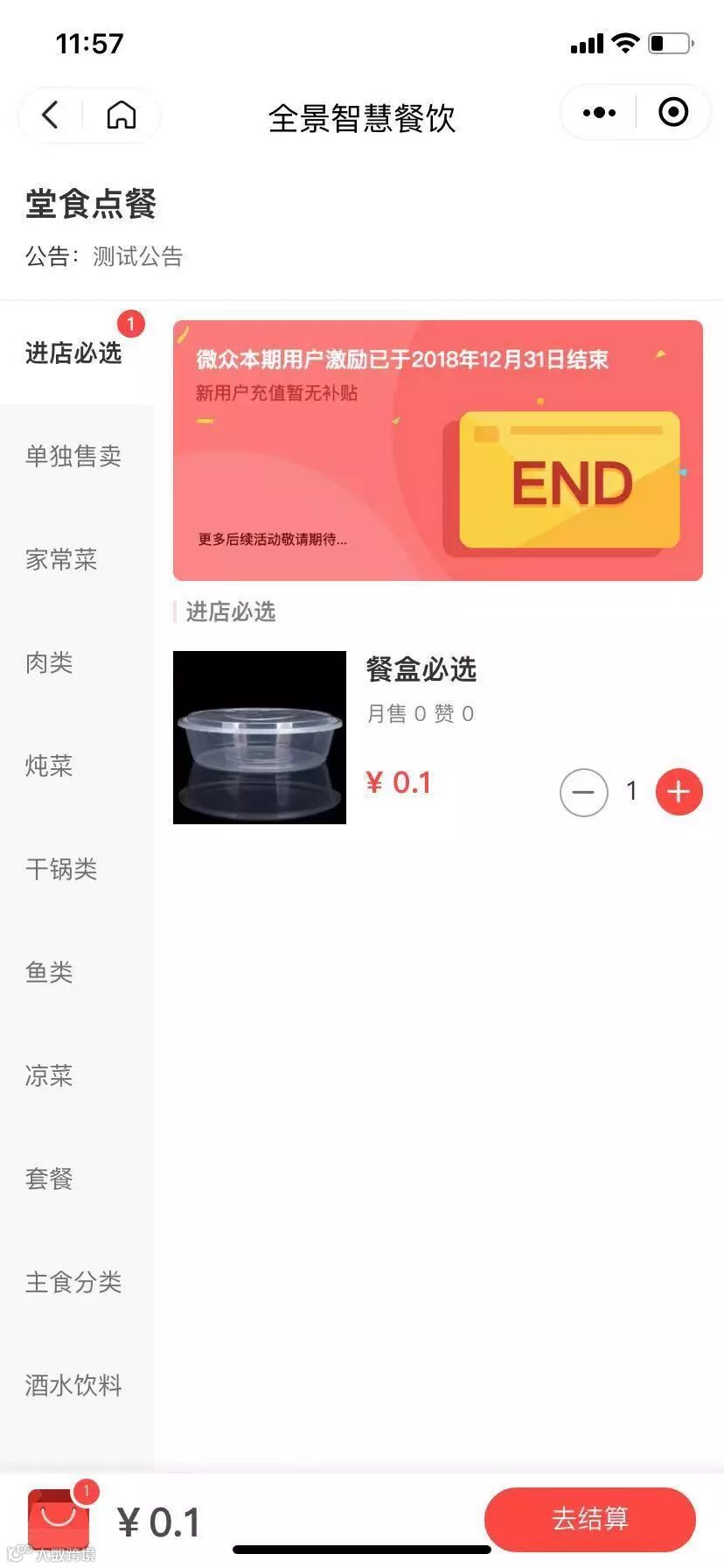The height and width of the screenshot is (1568, 724).
Task: Open the 微众 user incentive END banner
Action: 437,451
